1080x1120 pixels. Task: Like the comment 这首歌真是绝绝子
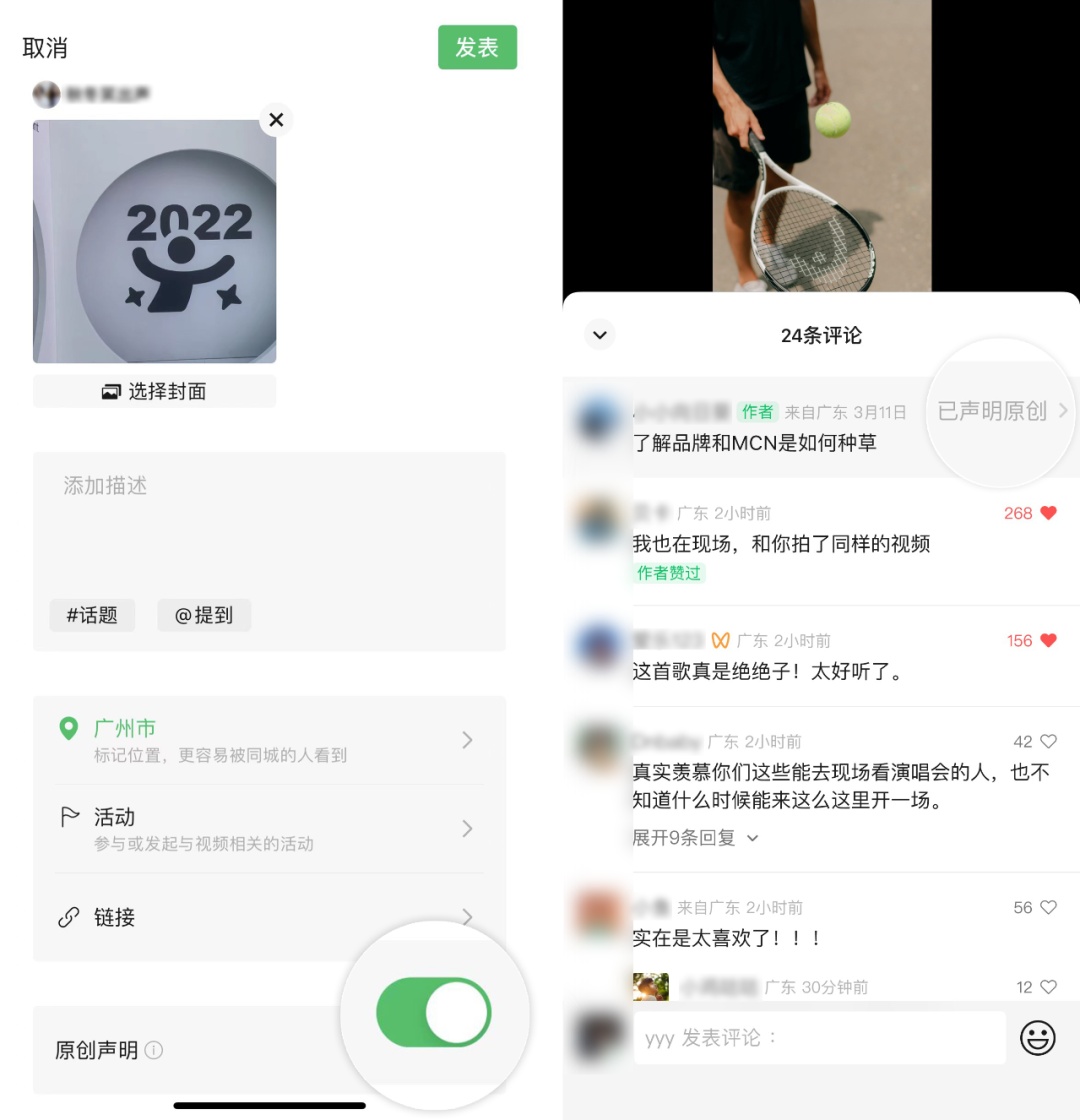pos(1047,641)
